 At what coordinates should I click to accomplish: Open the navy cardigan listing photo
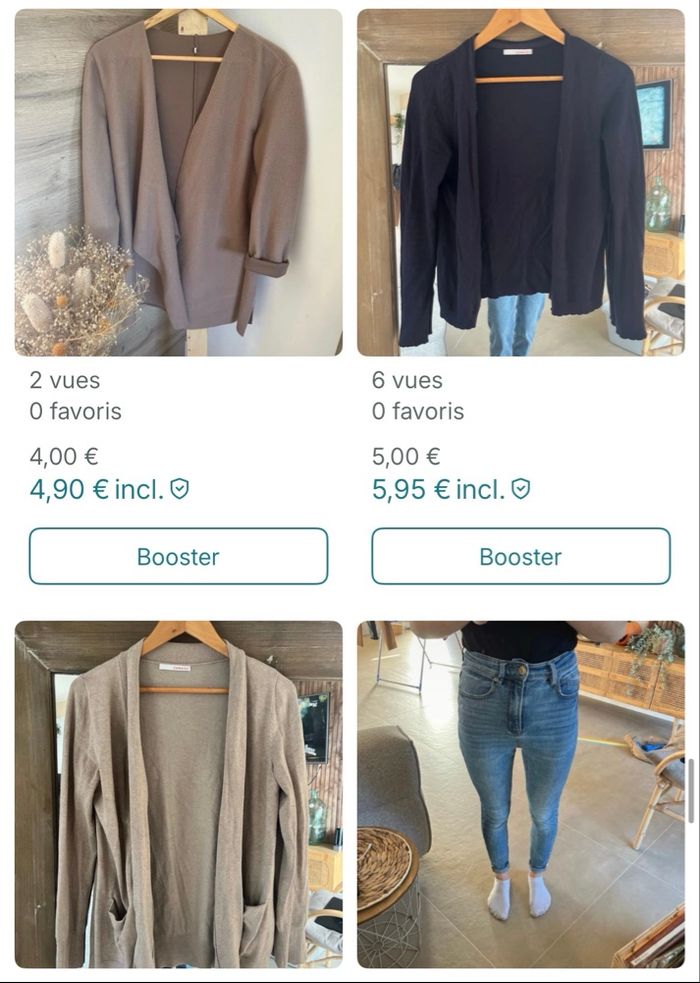coord(520,182)
